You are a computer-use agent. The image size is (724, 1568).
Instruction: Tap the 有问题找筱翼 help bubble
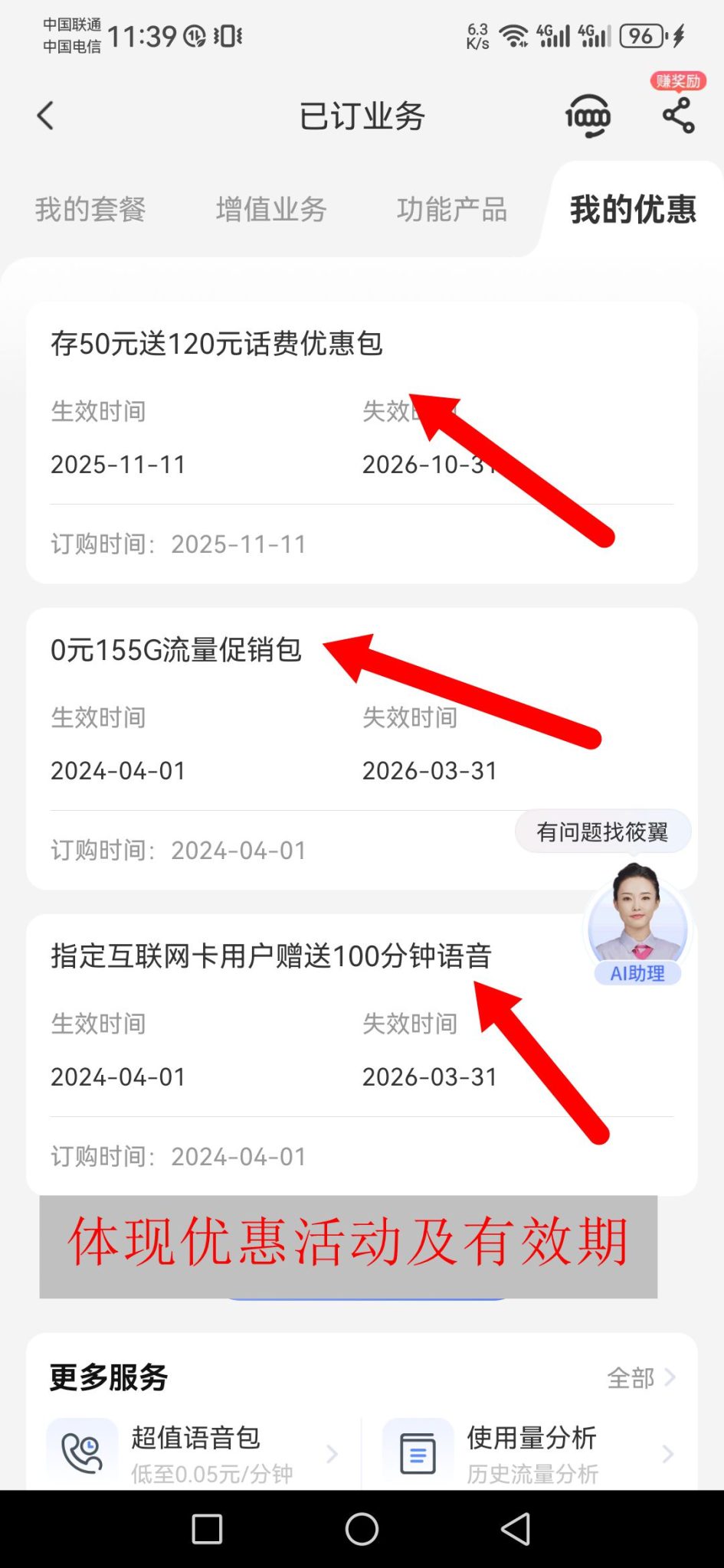602,831
